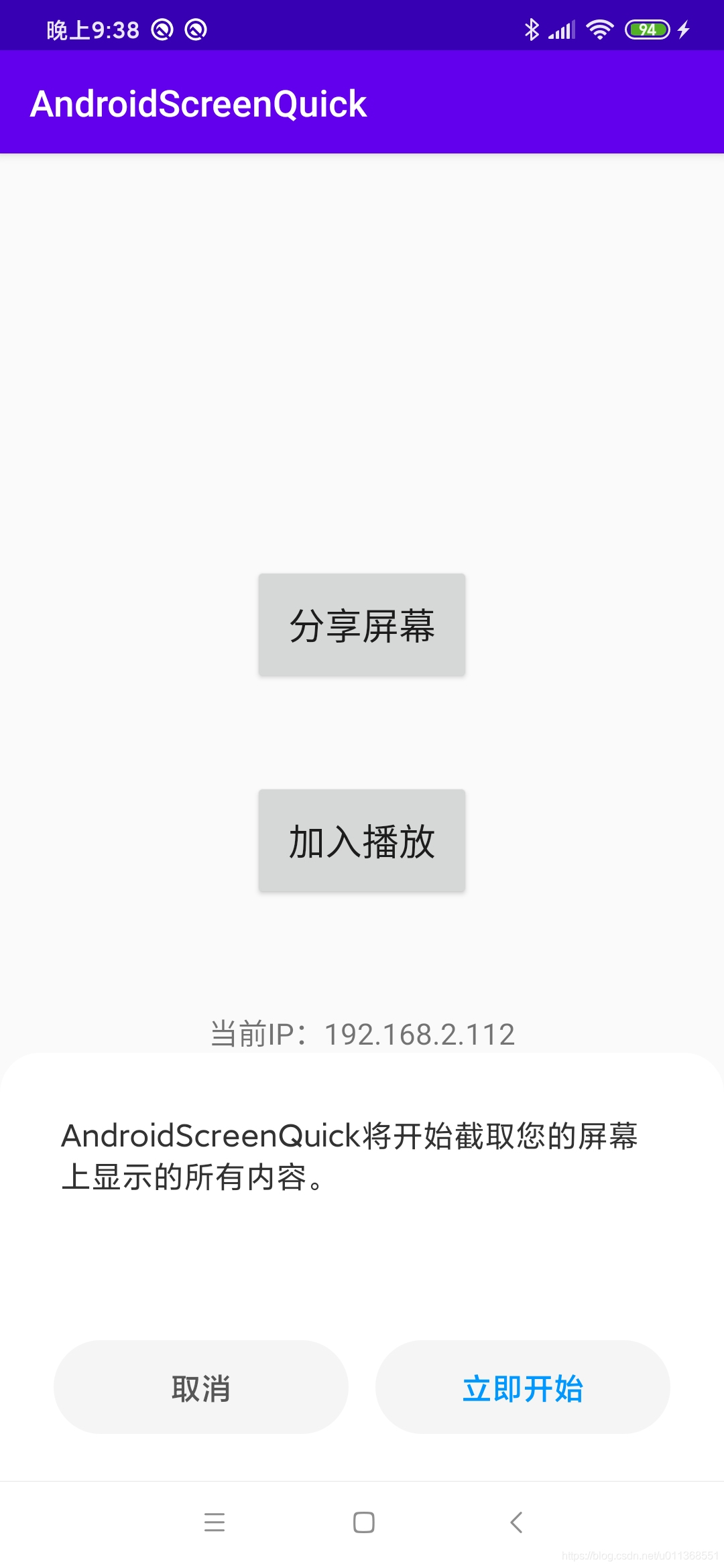Tap the second do-not-disturb status icon
724x1568 pixels.
click(196, 28)
